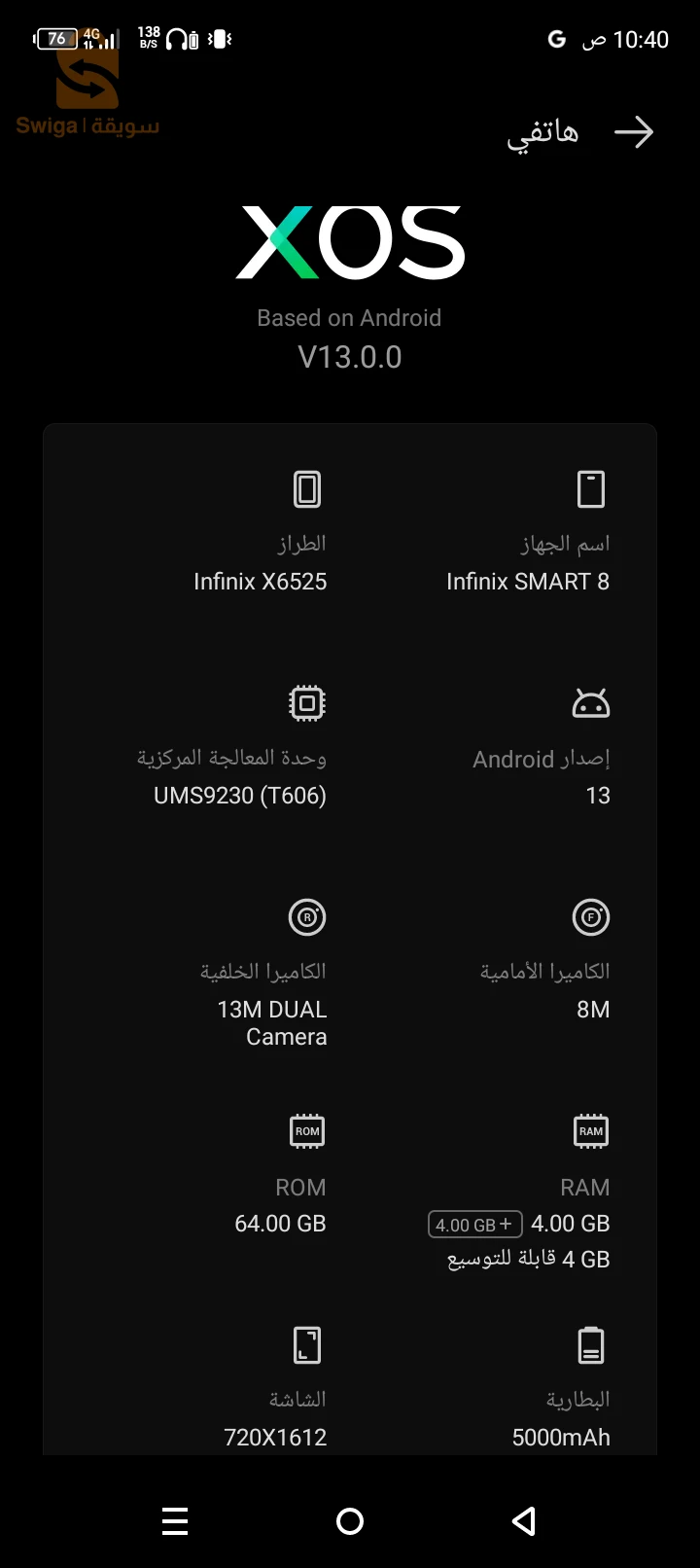
Task: Go to the home screen
Action: tap(350, 1520)
